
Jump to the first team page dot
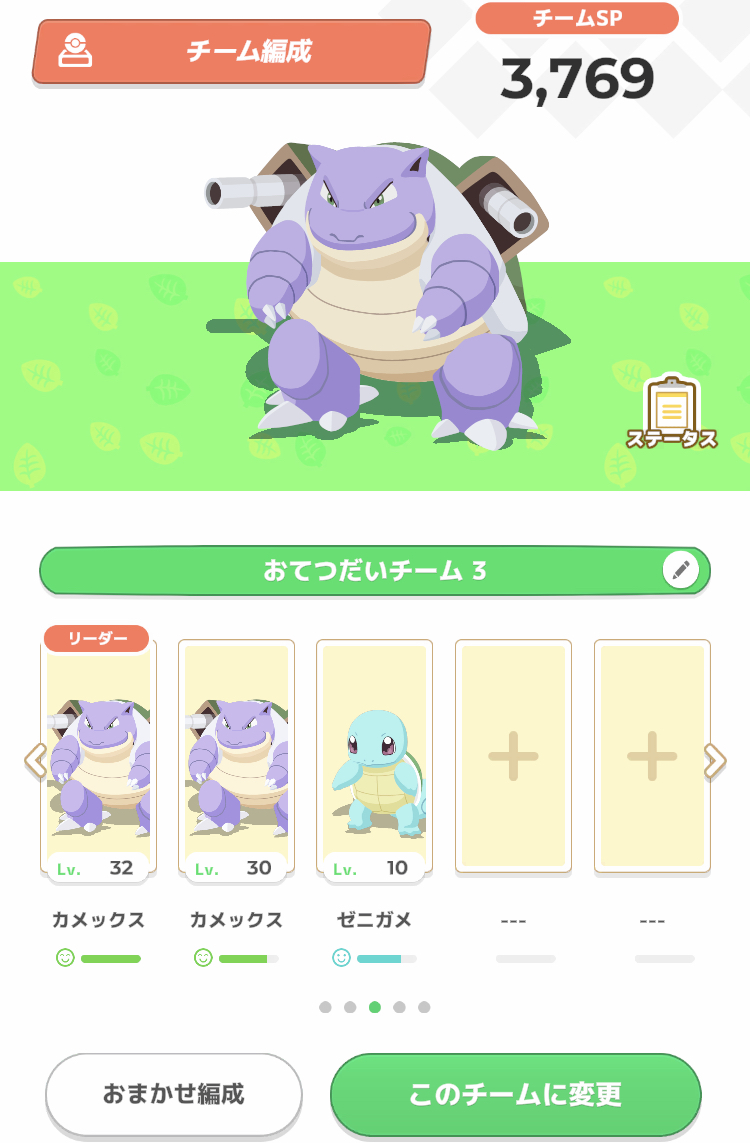(x=325, y=1007)
